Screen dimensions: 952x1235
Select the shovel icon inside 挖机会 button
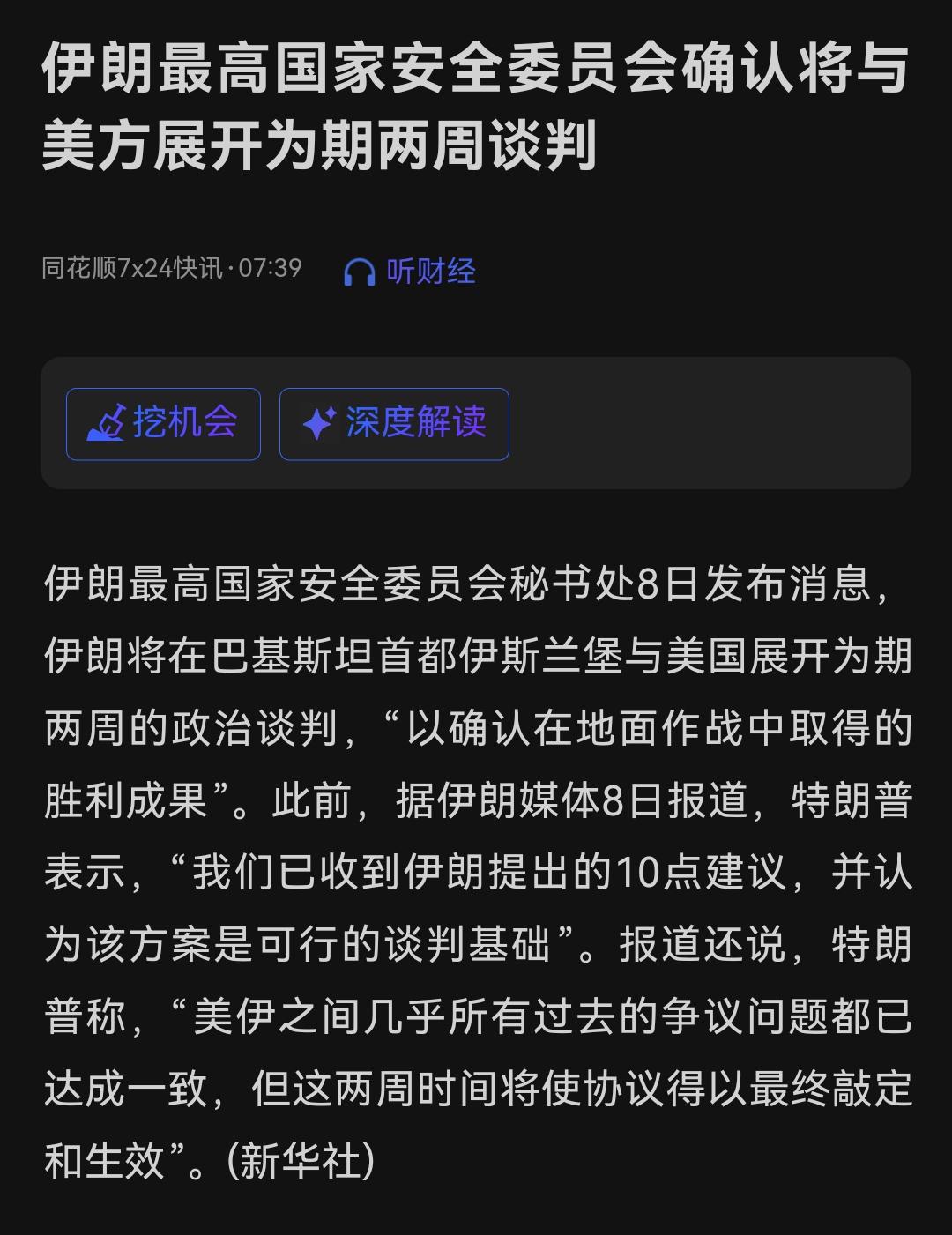tap(106, 424)
